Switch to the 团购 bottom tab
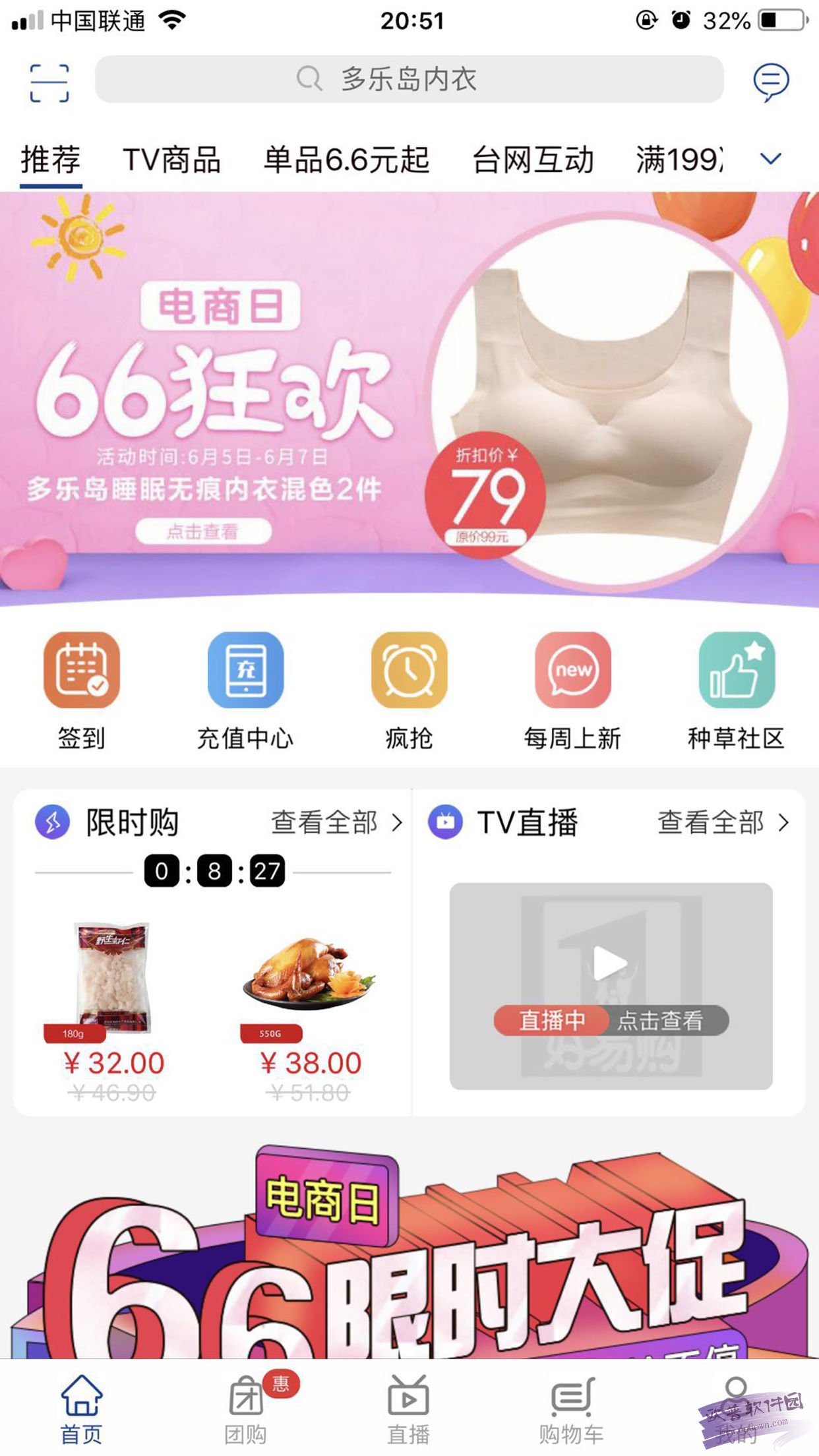This screenshot has width=819, height=1456. (245, 1410)
